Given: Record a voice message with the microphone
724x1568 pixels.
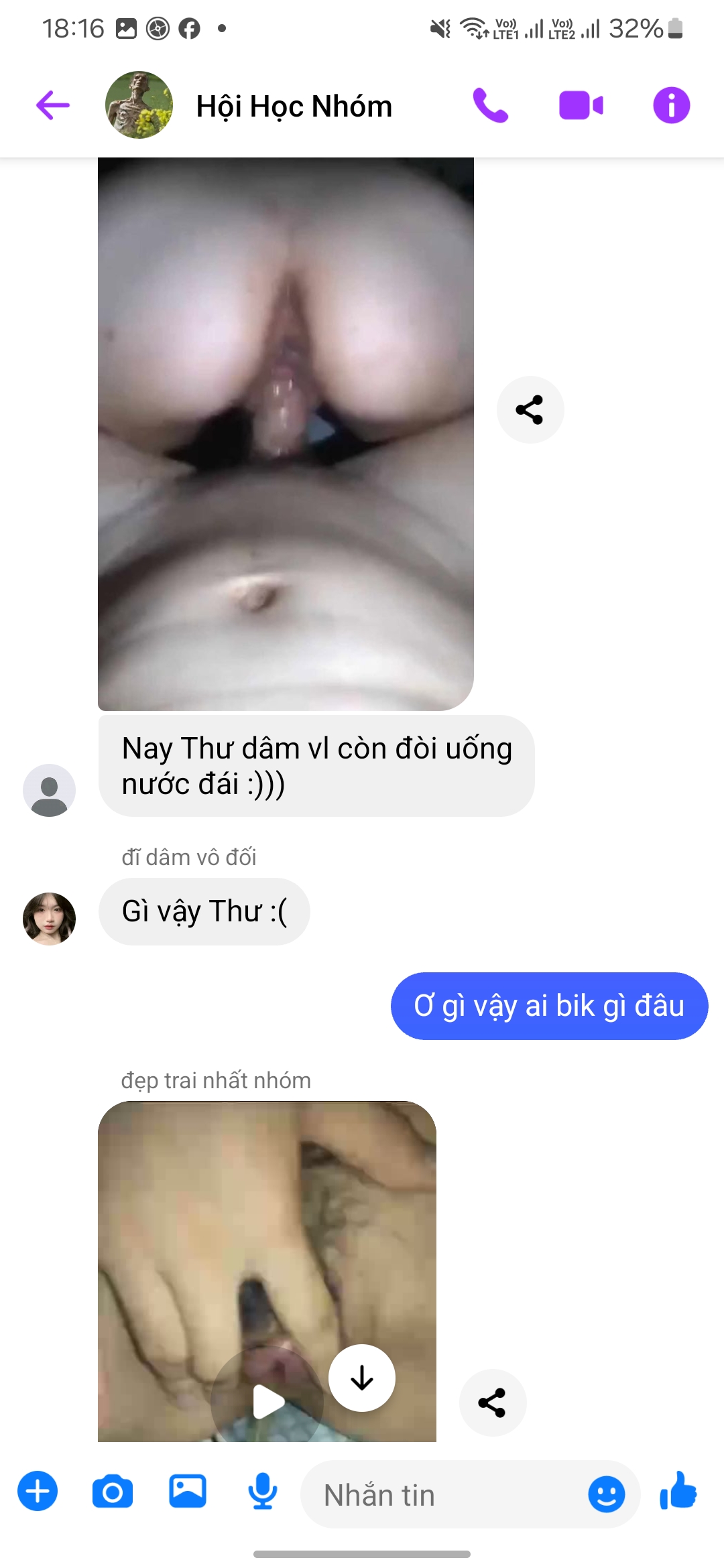Looking at the screenshot, I should [263, 1491].
